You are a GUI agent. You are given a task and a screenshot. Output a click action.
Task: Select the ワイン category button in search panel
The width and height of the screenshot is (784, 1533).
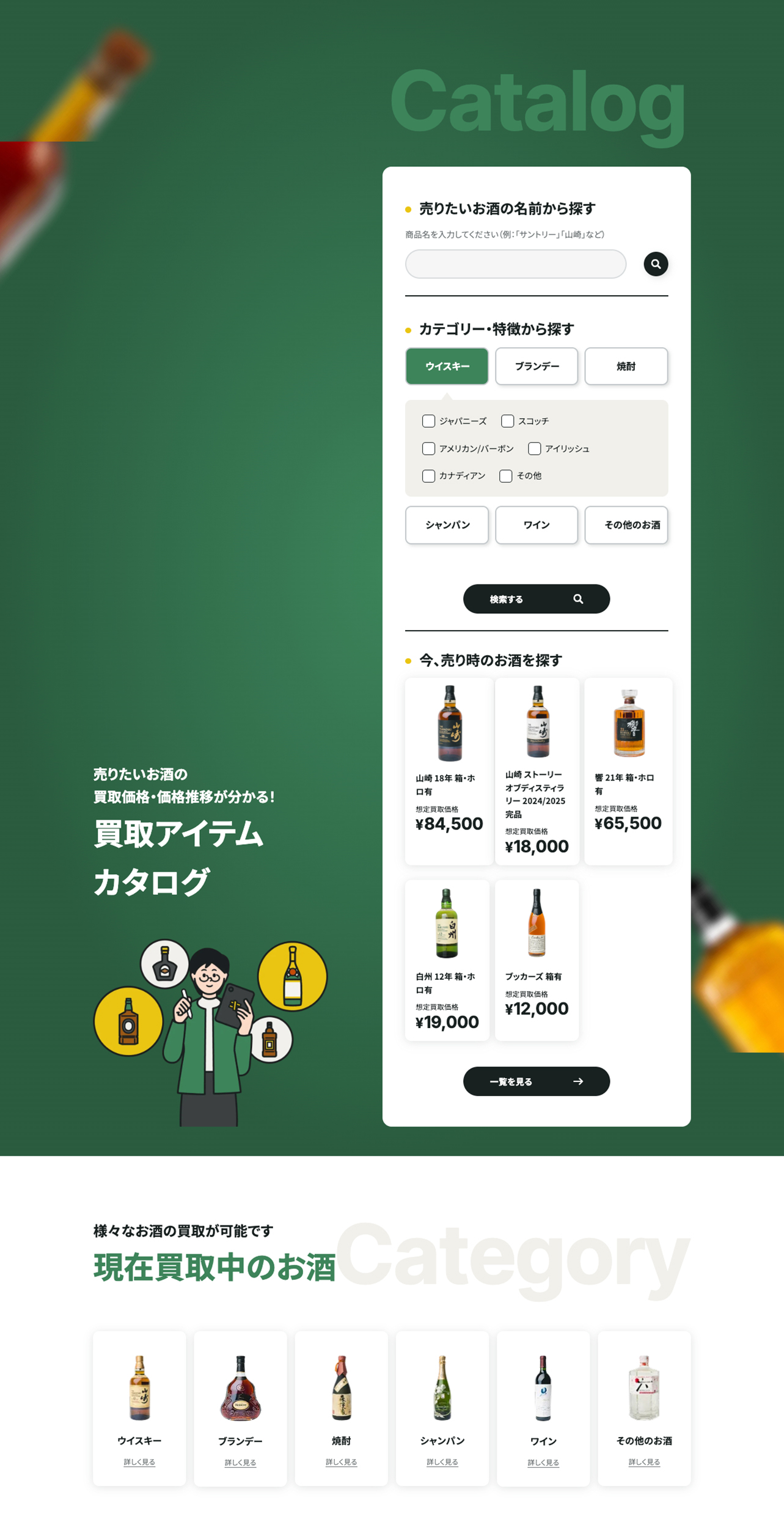tap(536, 525)
